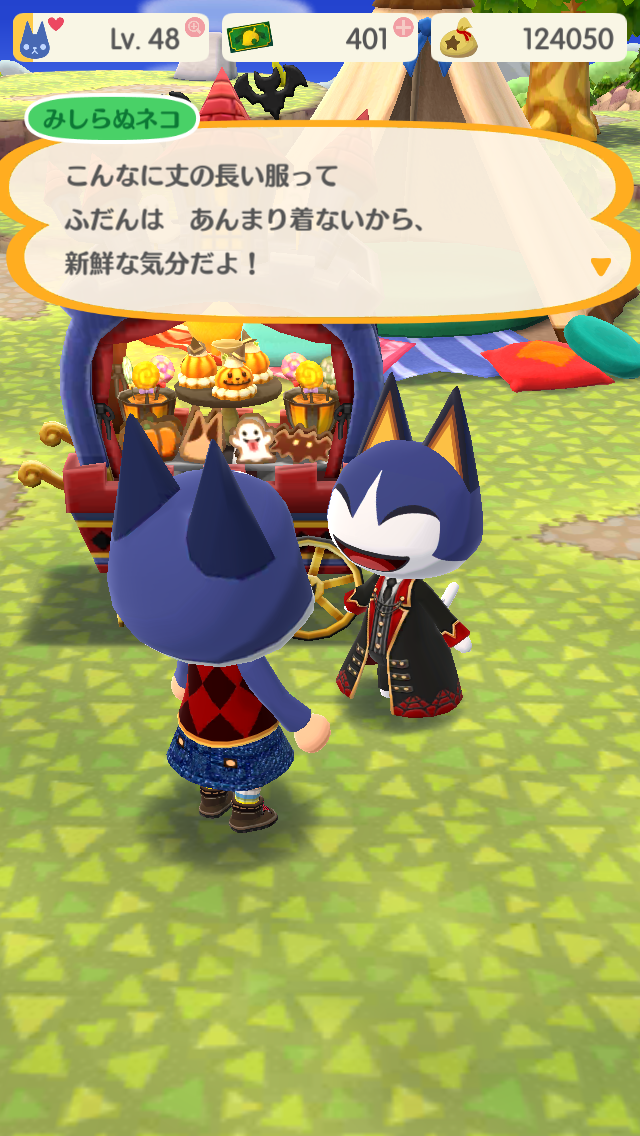Tap the orange arrow to advance dialogue
Image resolution: width=640 pixels, height=1136 pixels.
pos(600,266)
